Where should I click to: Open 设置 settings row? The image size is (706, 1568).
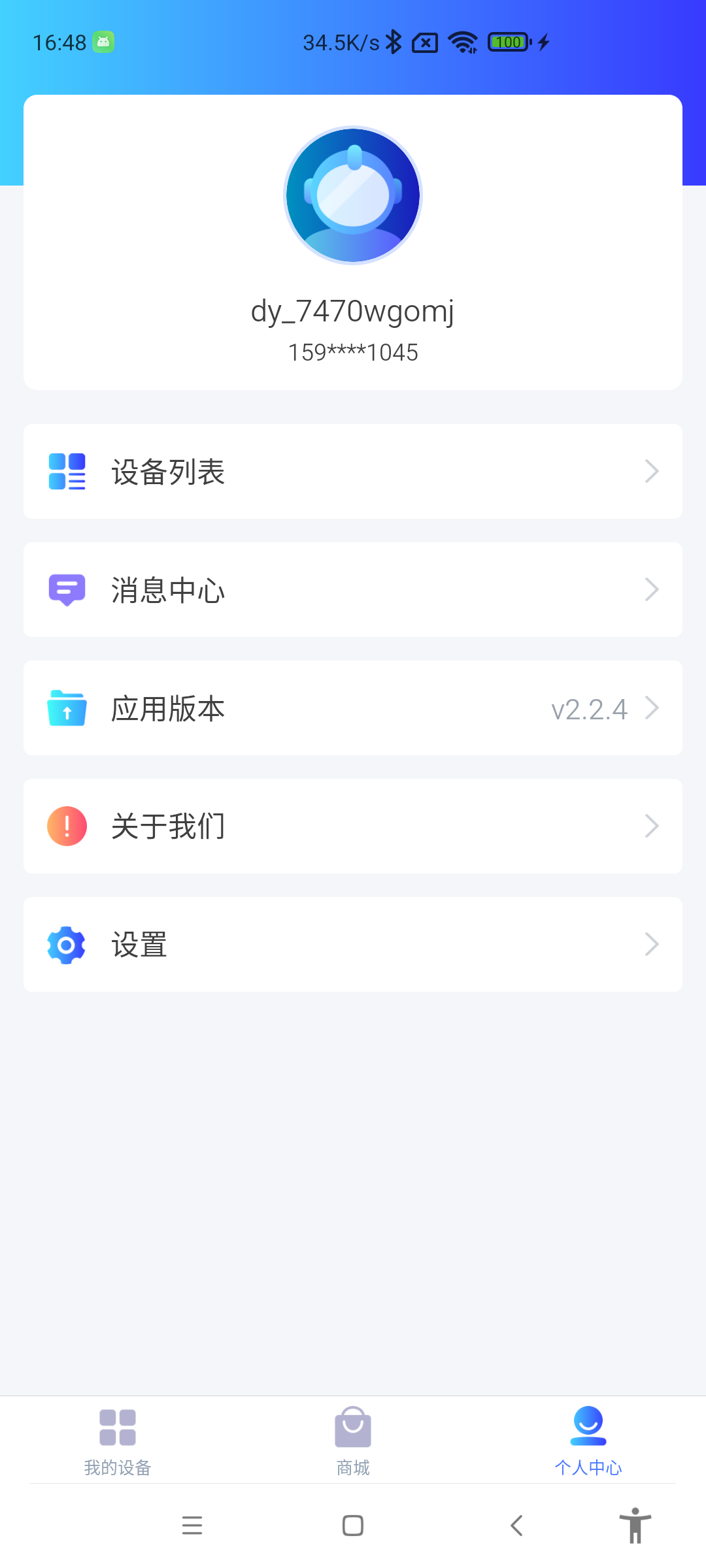coord(353,945)
